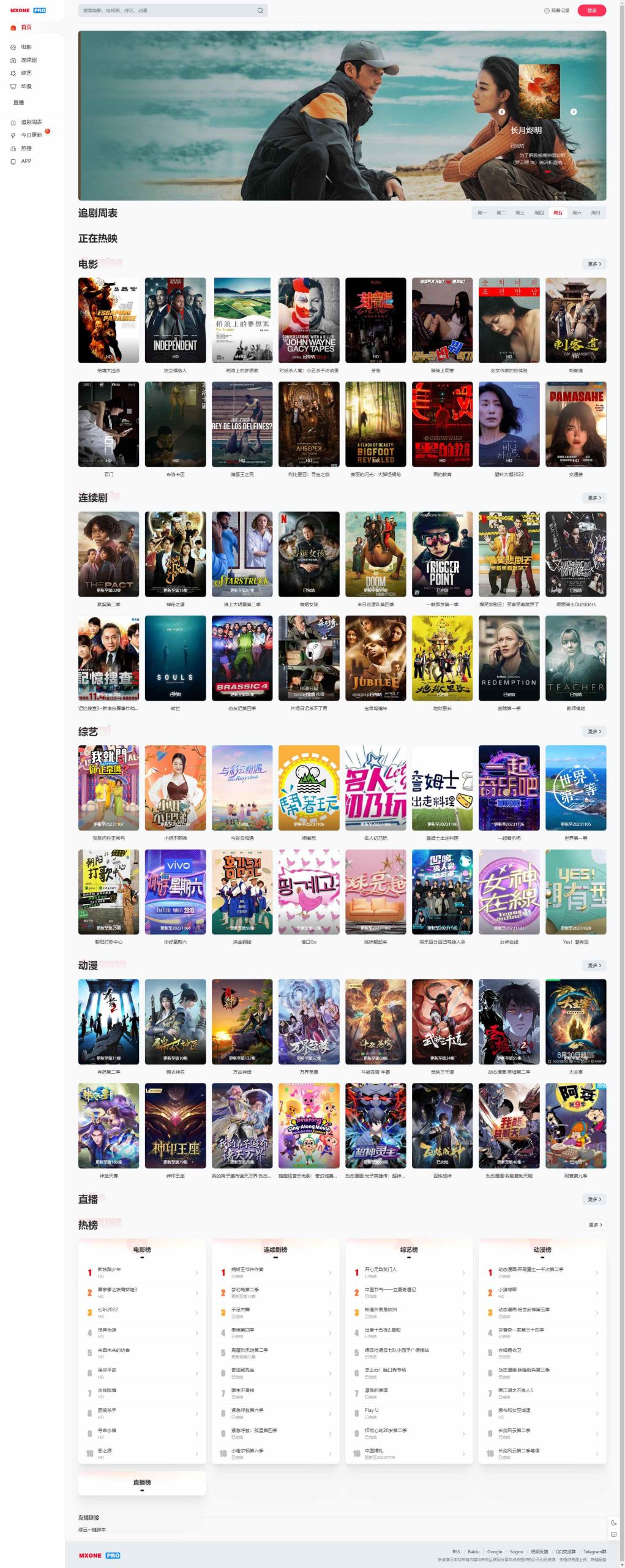This screenshot has width=625, height=1568.
Task: Tap 更多 next to the 动漫 section
Action: point(594,966)
